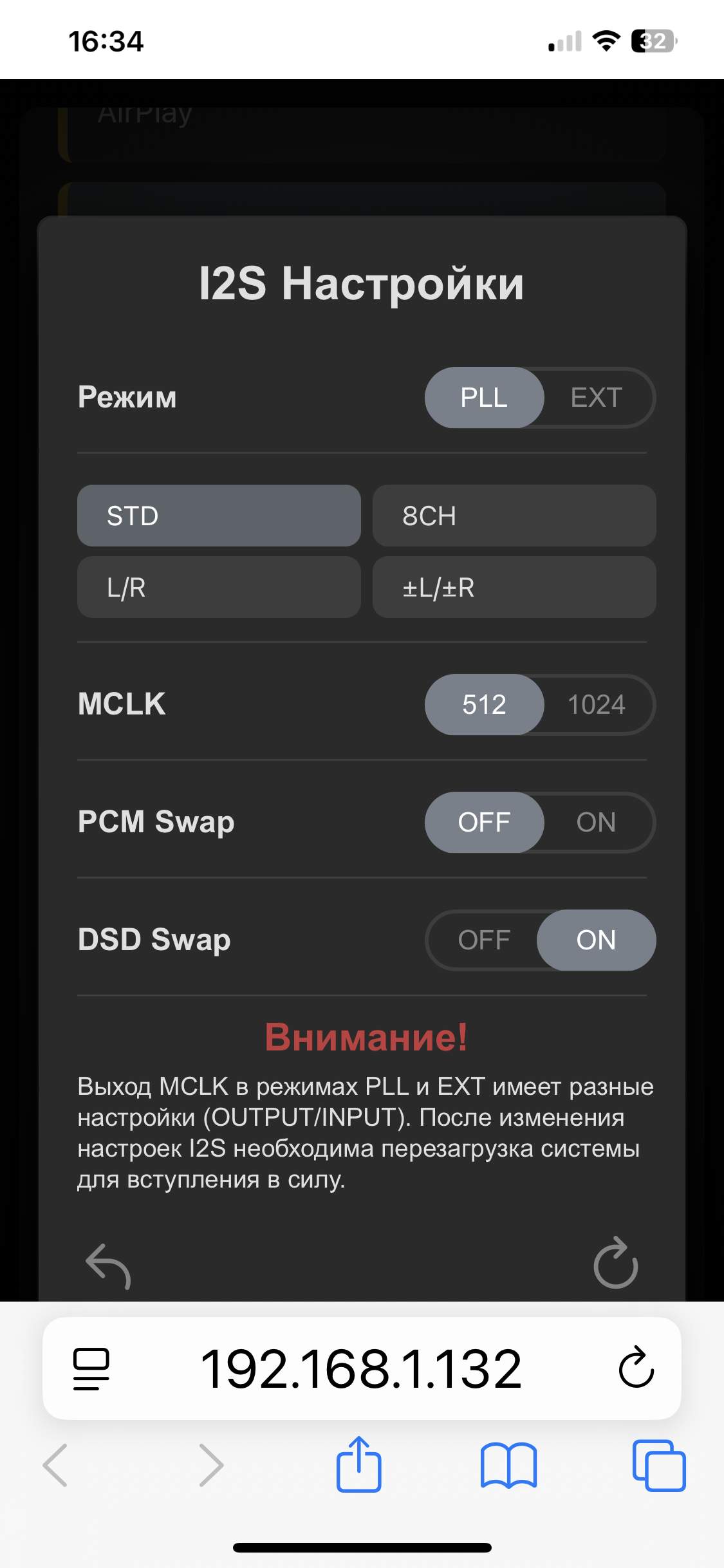
Task: Set MCLK to 512
Action: (484, 704)
